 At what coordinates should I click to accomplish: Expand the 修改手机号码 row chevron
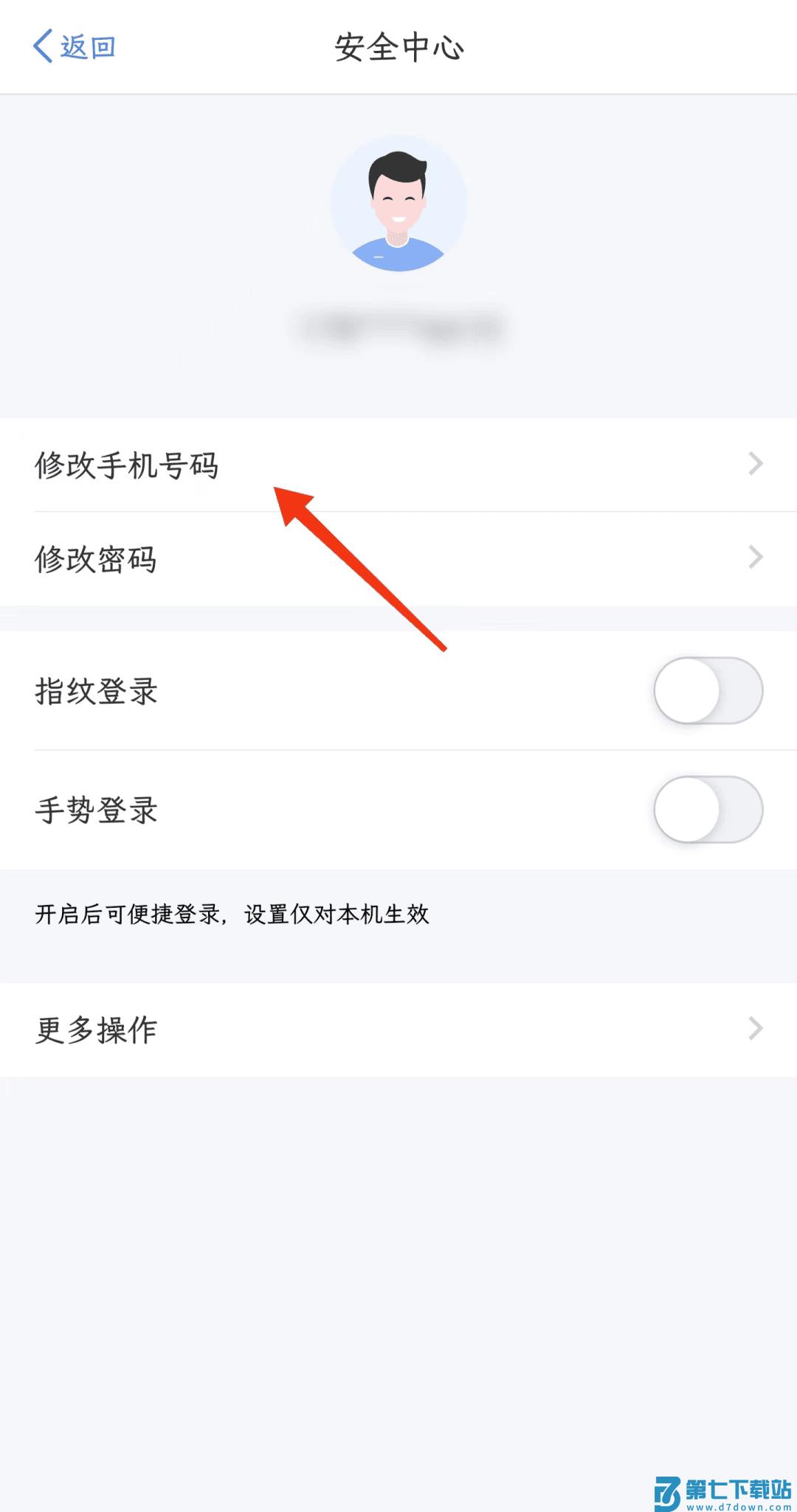(755, 463)
